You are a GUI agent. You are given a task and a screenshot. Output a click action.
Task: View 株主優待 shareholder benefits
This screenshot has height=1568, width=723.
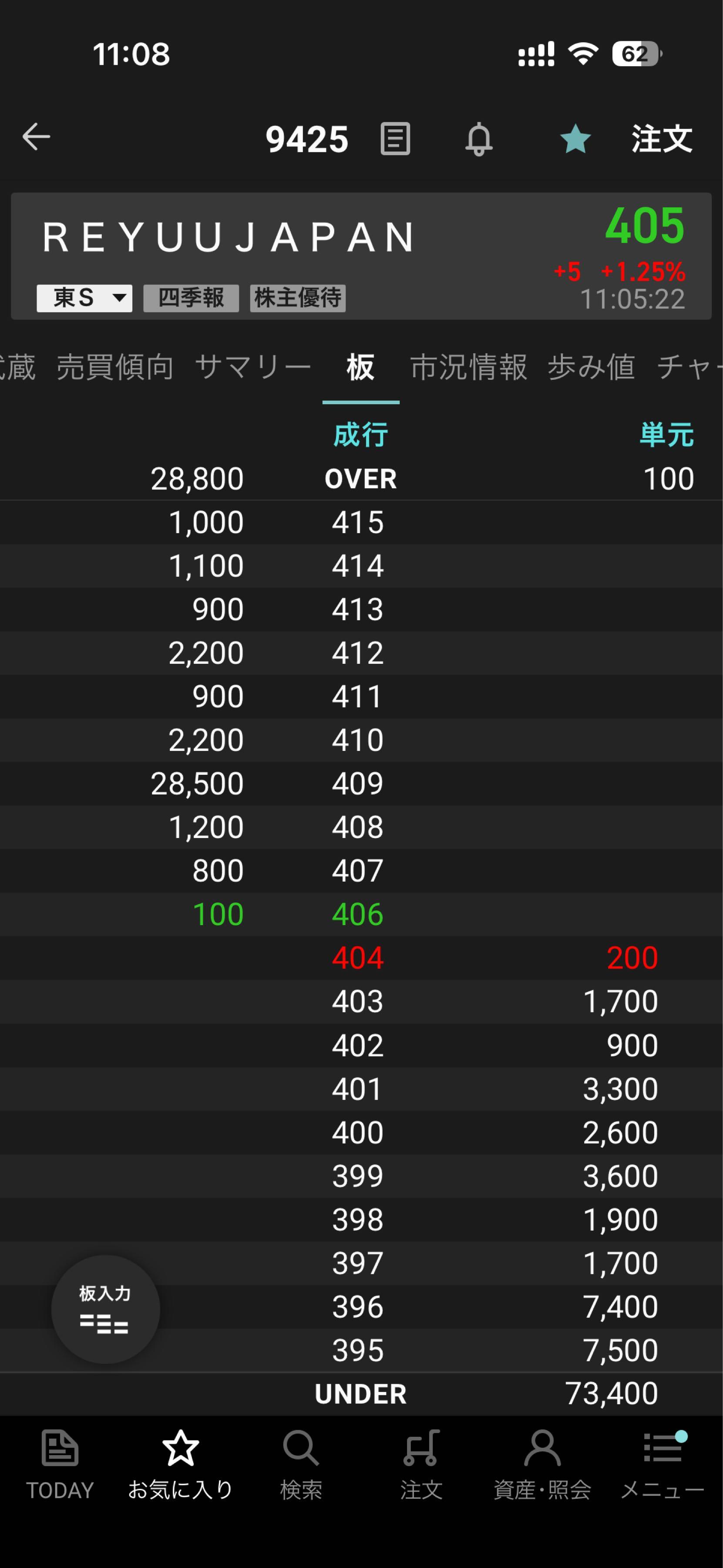point(297,298)
